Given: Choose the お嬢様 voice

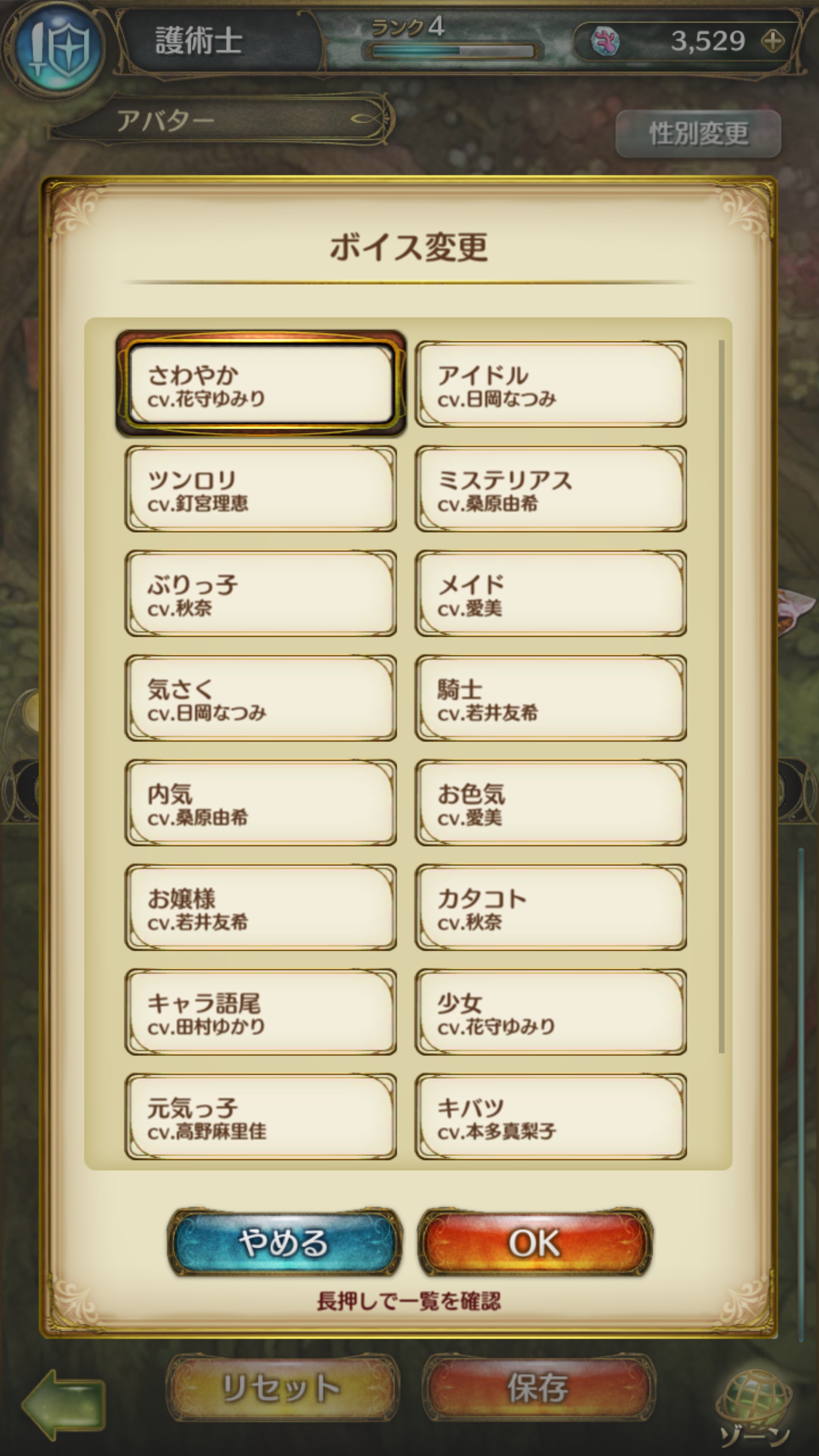Looking at the screenshot, I should point(260,907).
